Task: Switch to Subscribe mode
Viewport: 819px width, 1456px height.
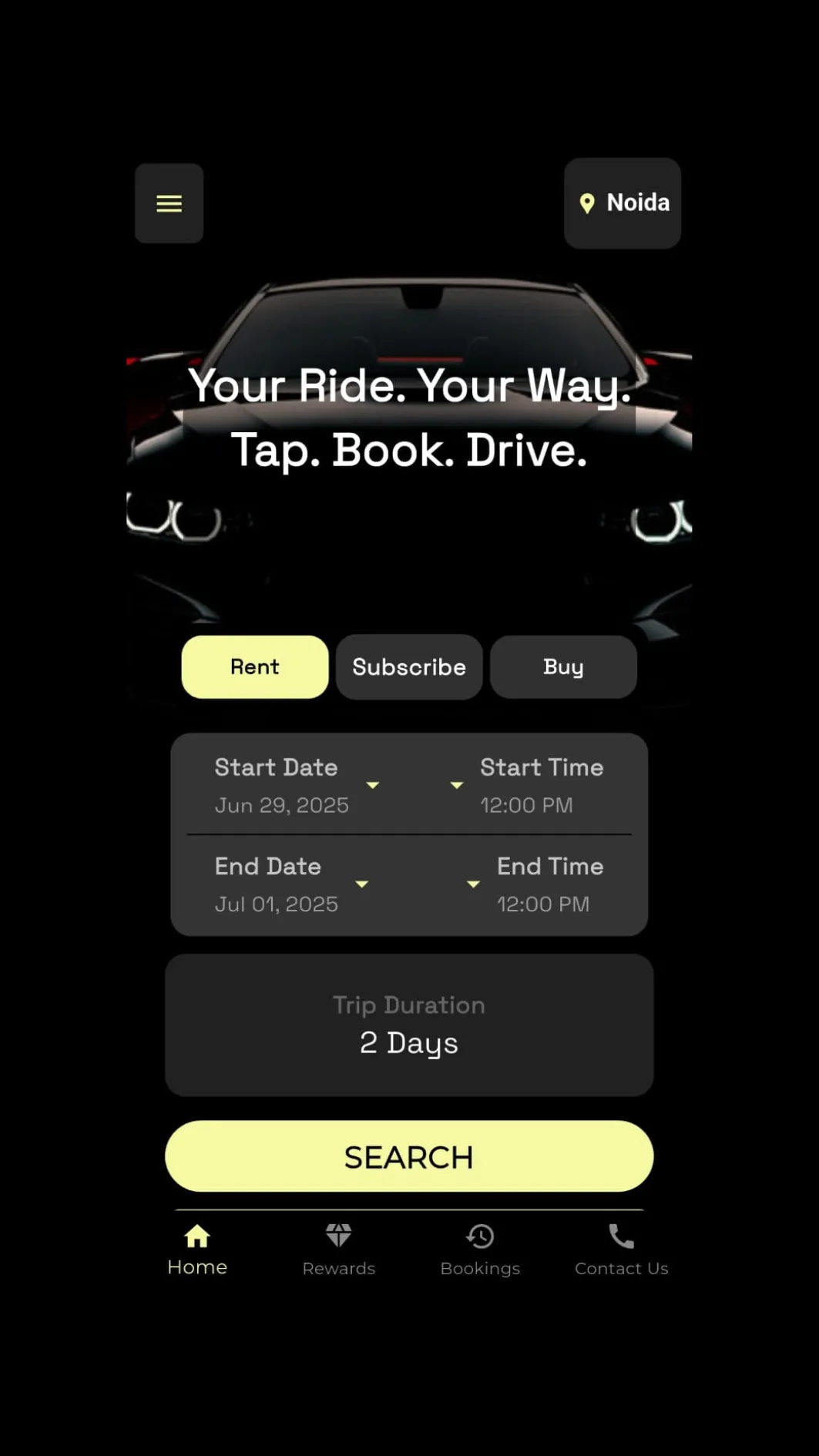Action: pos(408,666)
